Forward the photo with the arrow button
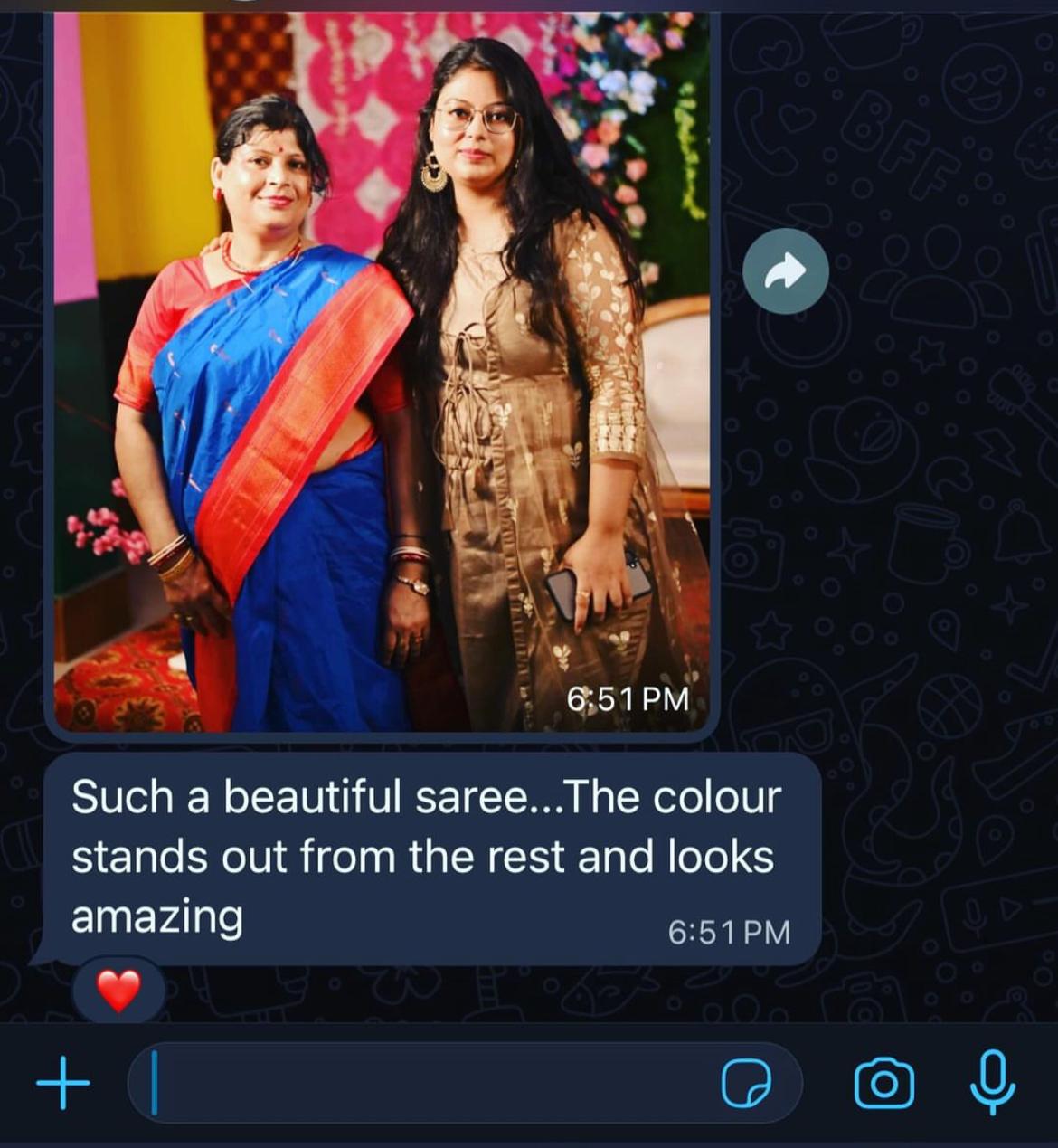Screen dimensions: 1058x1148 click(x=785, y=270)
